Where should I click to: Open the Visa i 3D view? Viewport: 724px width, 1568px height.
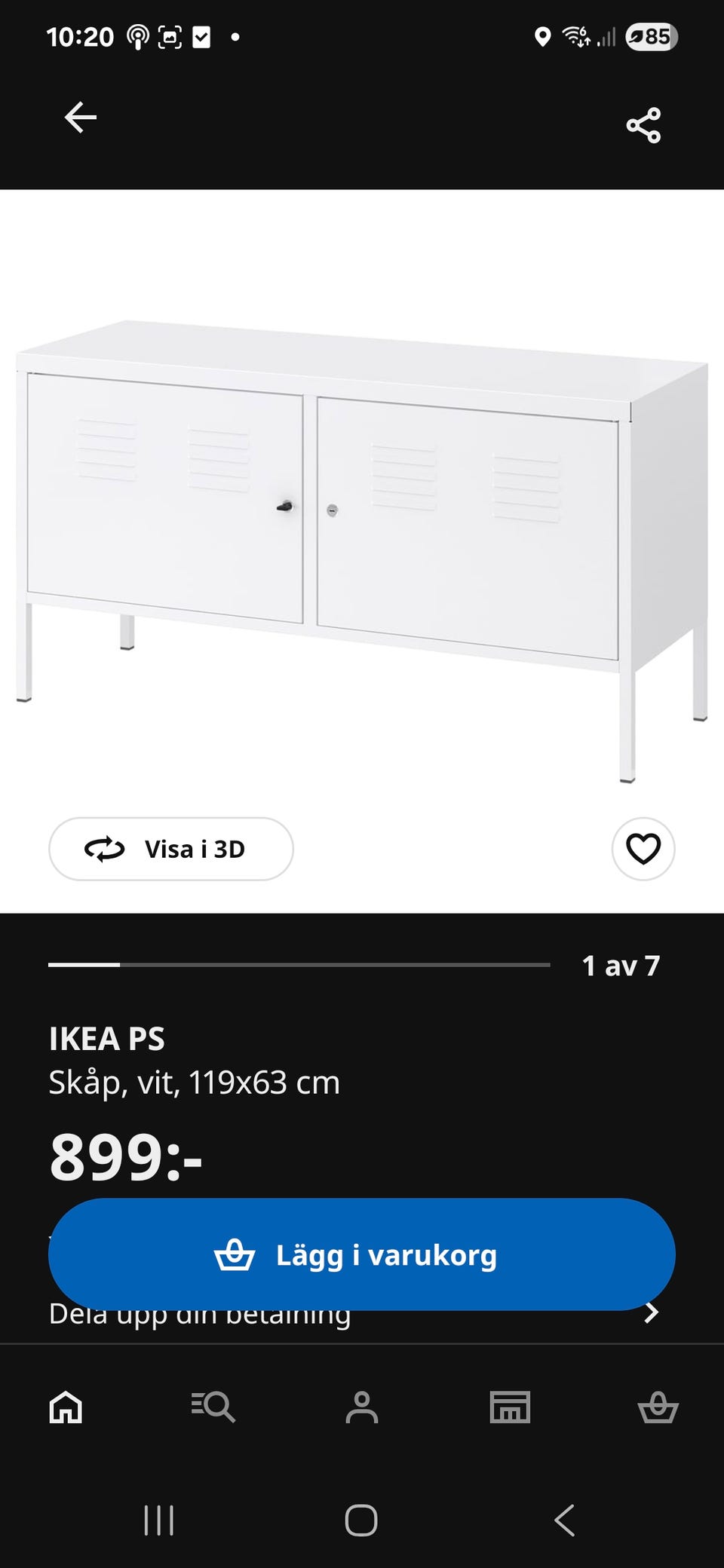coord(171,849)
